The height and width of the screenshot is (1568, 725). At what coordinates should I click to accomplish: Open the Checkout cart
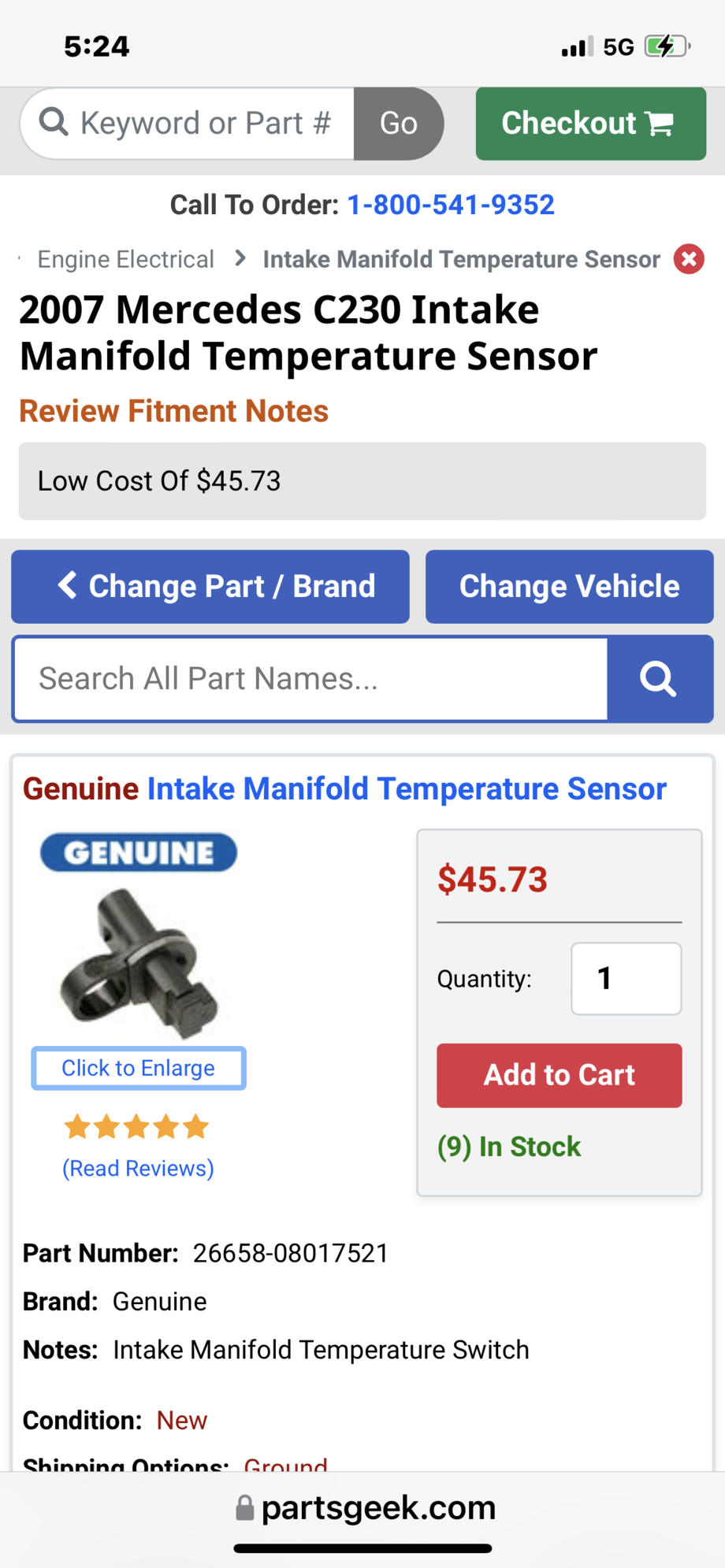tap(590, 124)
